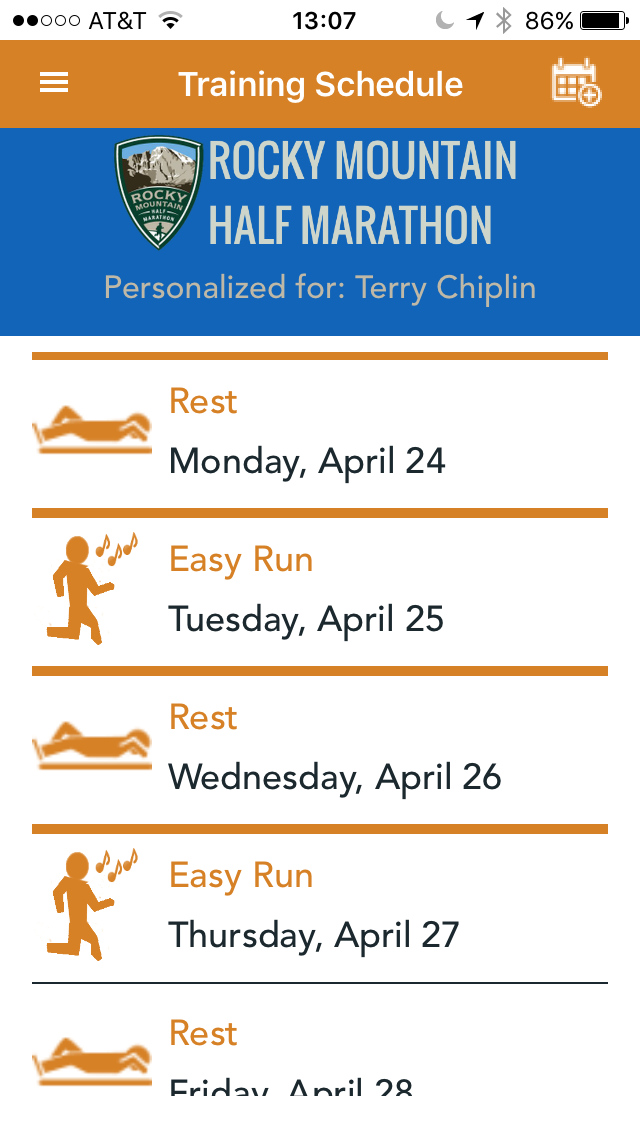Image resolution: width=640 pixels, height=1136 pixels.
Task: Open the Rest entry for Monday, April 24
Action: point(320,432)
